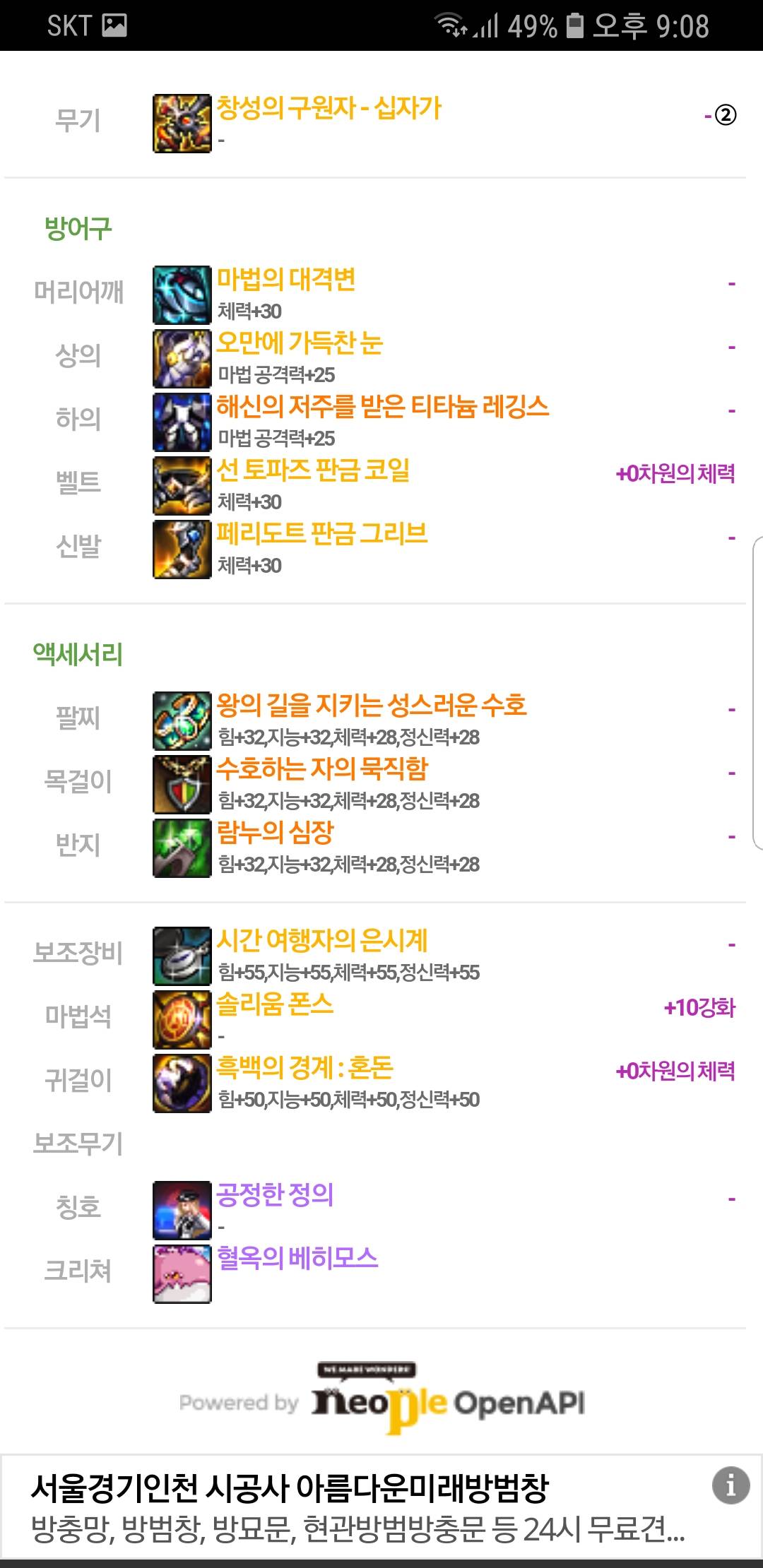Open ring item 람누의 심장

tap(275, 833)
